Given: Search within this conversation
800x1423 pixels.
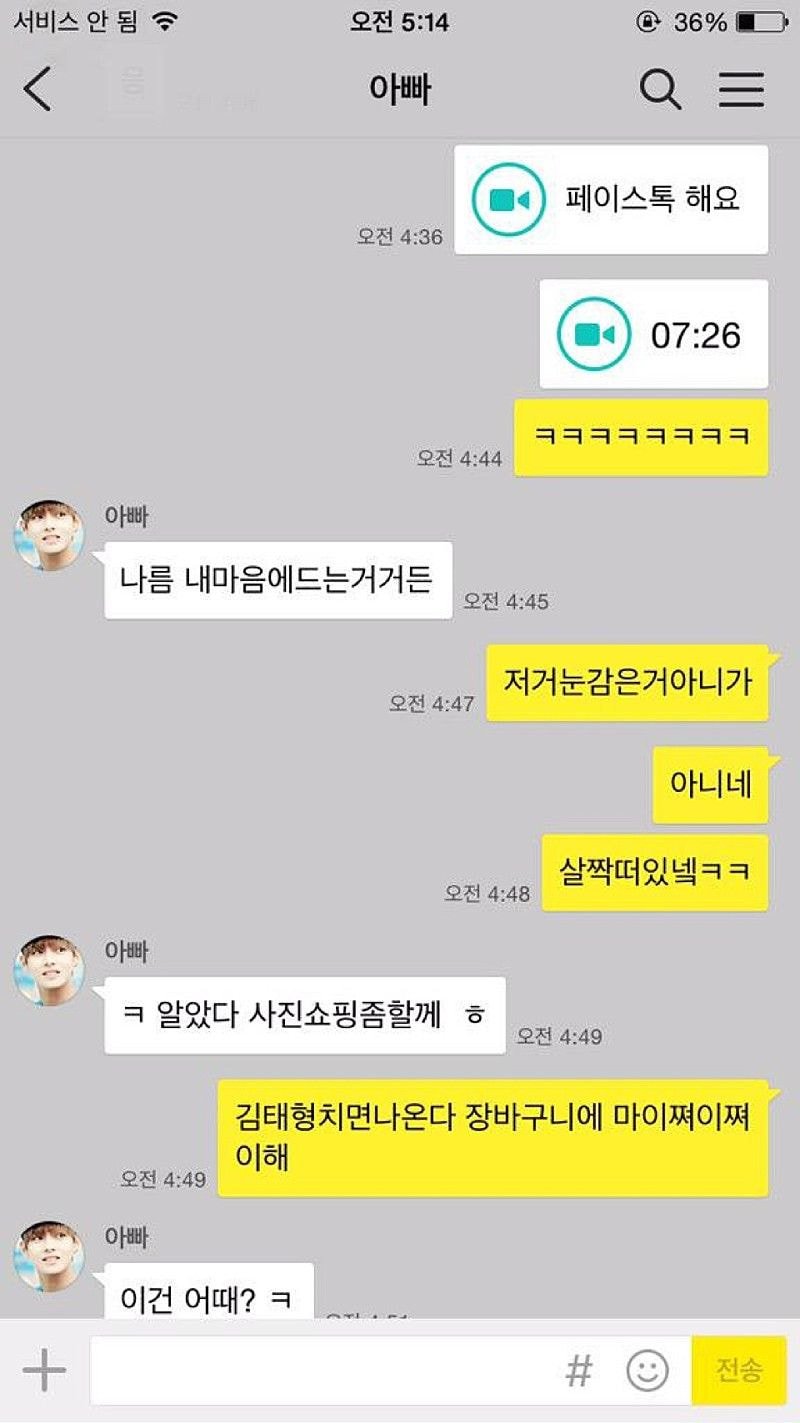Looking at the screenshot, I should 660,90.
